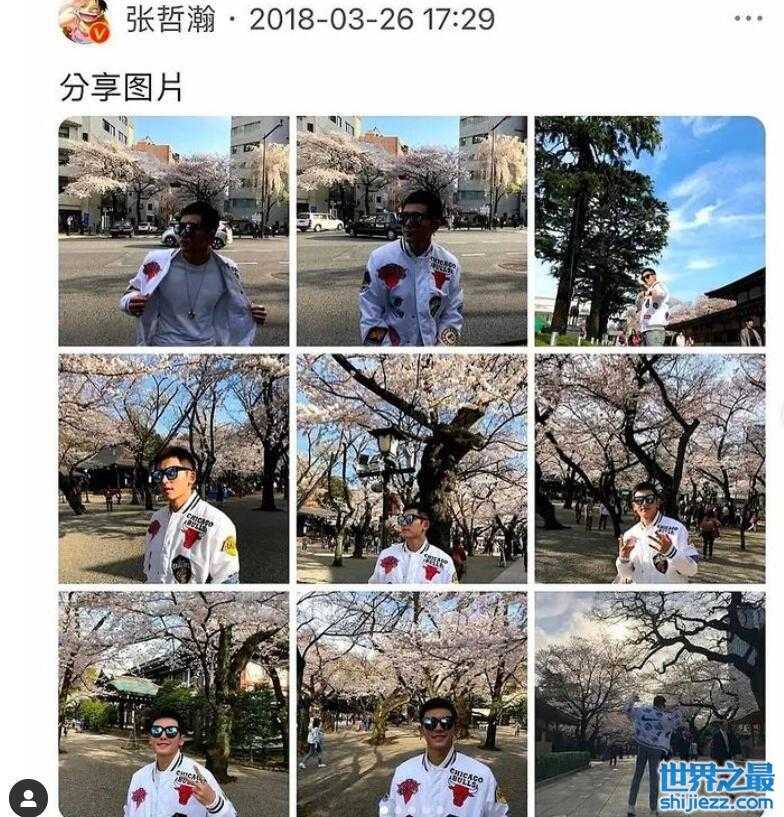Open photo with green-roofed shrine building
Screen dimensions: 784x817
click(173, 703)
